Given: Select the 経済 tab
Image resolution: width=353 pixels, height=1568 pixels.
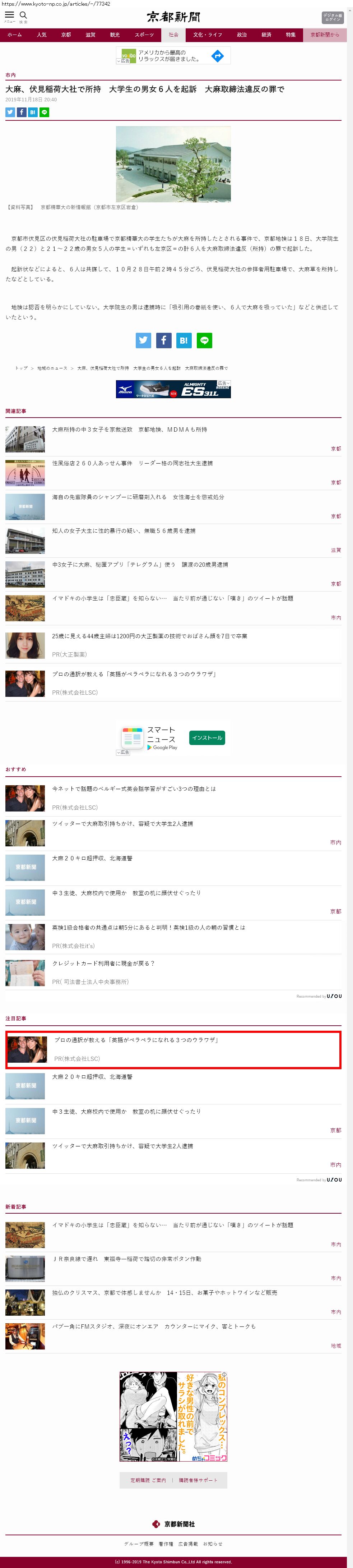Looking at the screenshot, I should pos(266,35).
